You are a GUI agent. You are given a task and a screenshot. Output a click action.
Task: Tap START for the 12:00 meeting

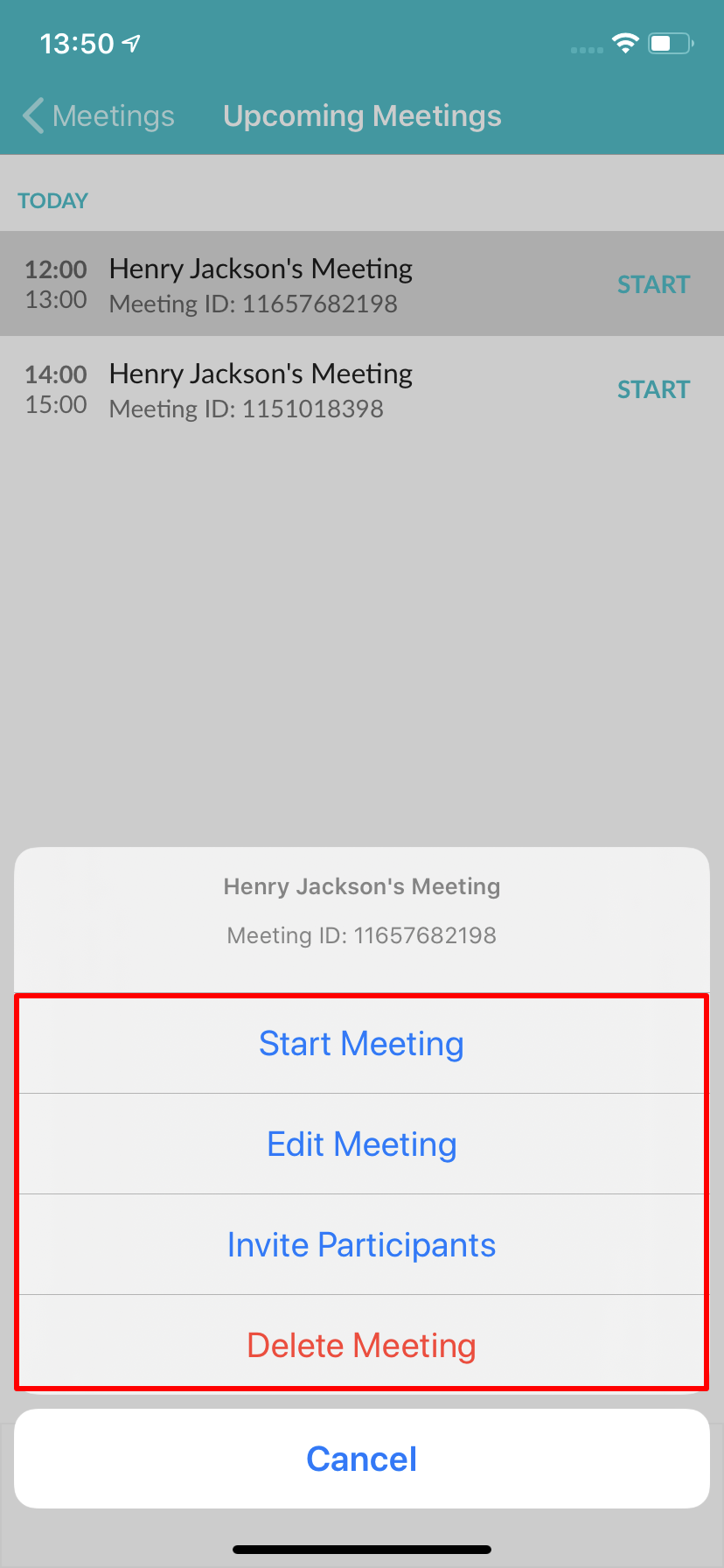click(x=653, y=284)
